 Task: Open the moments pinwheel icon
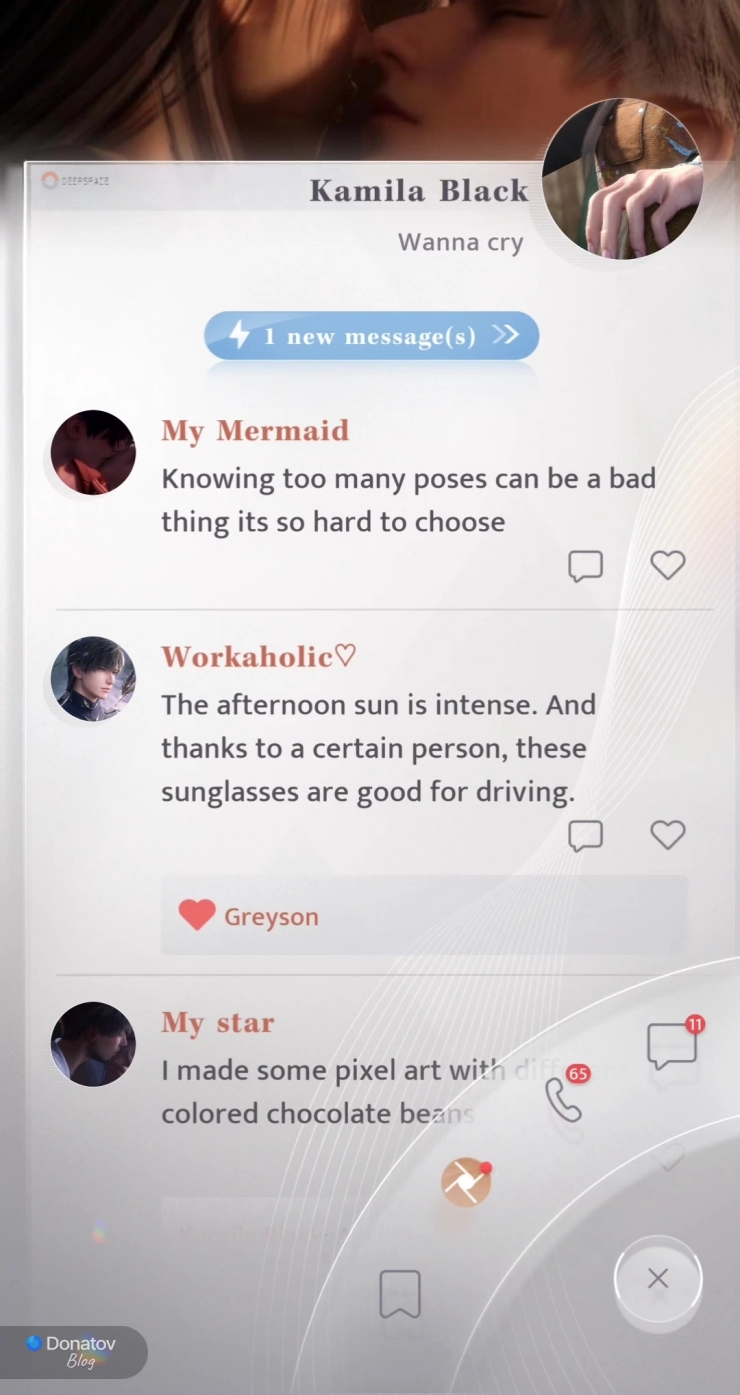pyautogui.click(x=466, y=1183)
